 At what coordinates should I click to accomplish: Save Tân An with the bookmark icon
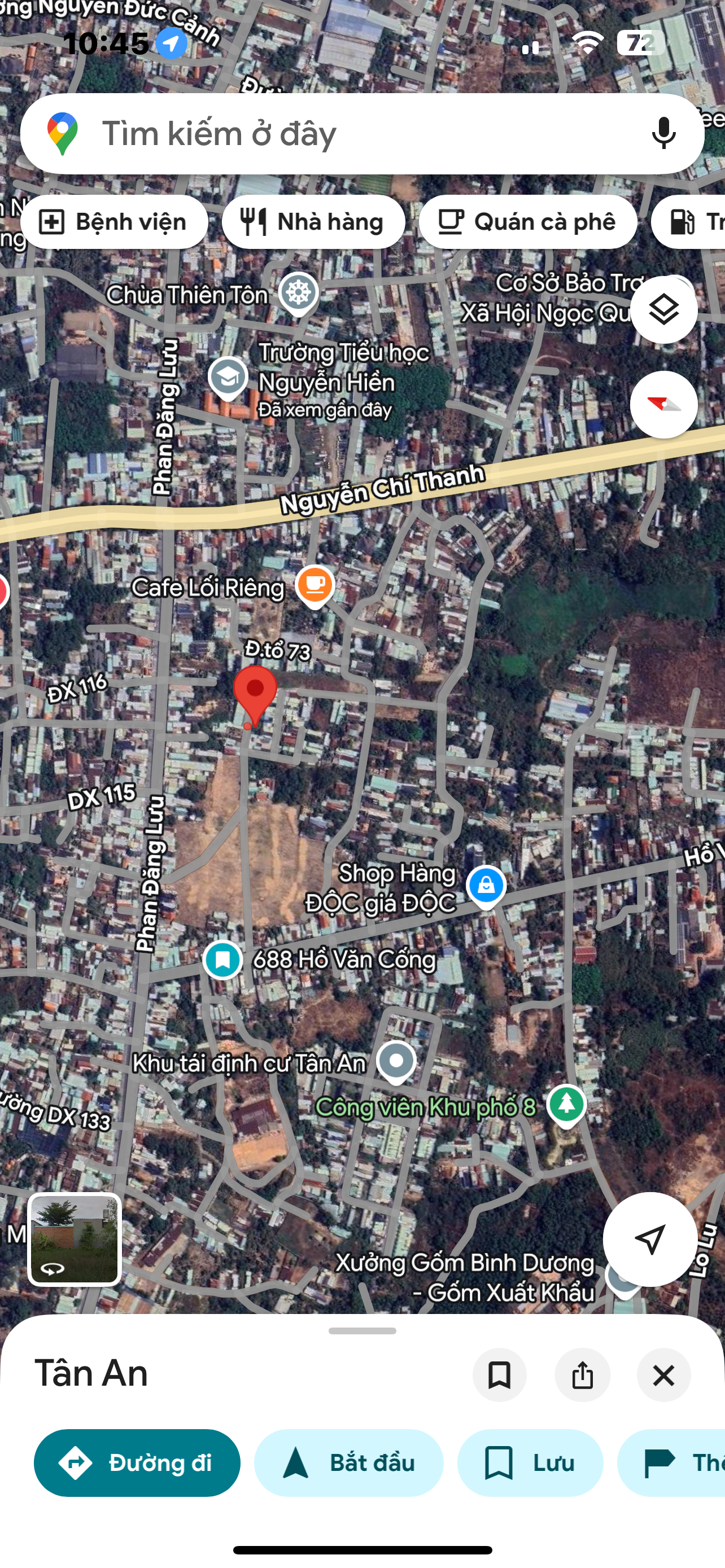[499, 1375]
